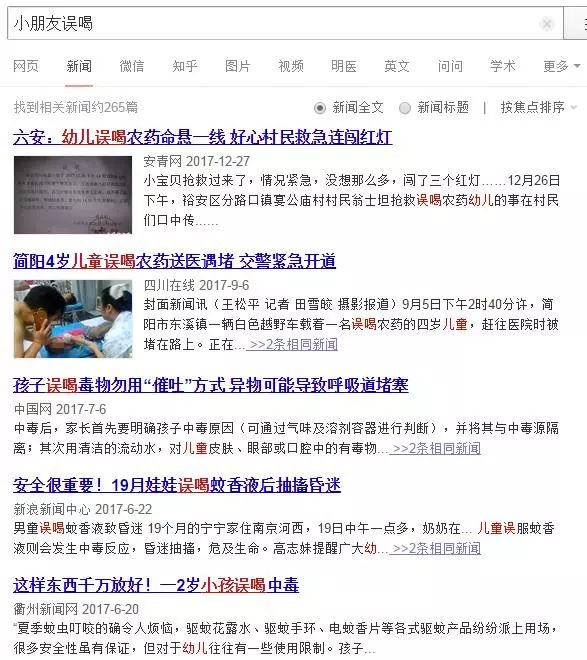The width and height of the screenshot is (587, 660).
Task: Expand the 更多 dropdown
Action: point(562,66)
